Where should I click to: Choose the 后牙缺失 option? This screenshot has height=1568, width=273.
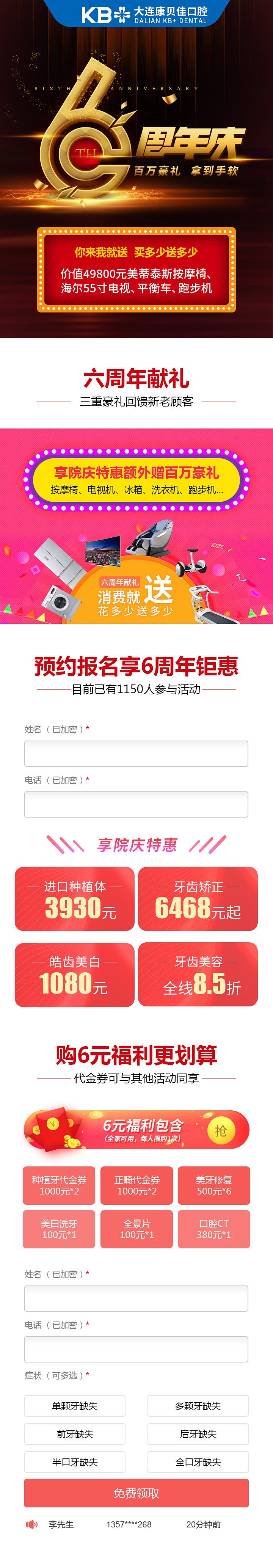click(x=198, y=1433)
